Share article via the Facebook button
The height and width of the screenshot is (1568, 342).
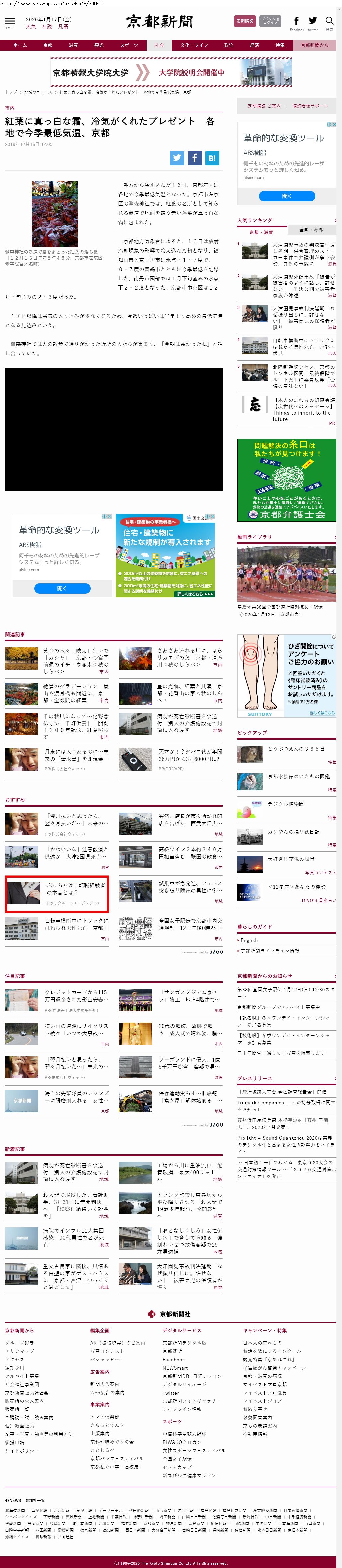point(194,158)
